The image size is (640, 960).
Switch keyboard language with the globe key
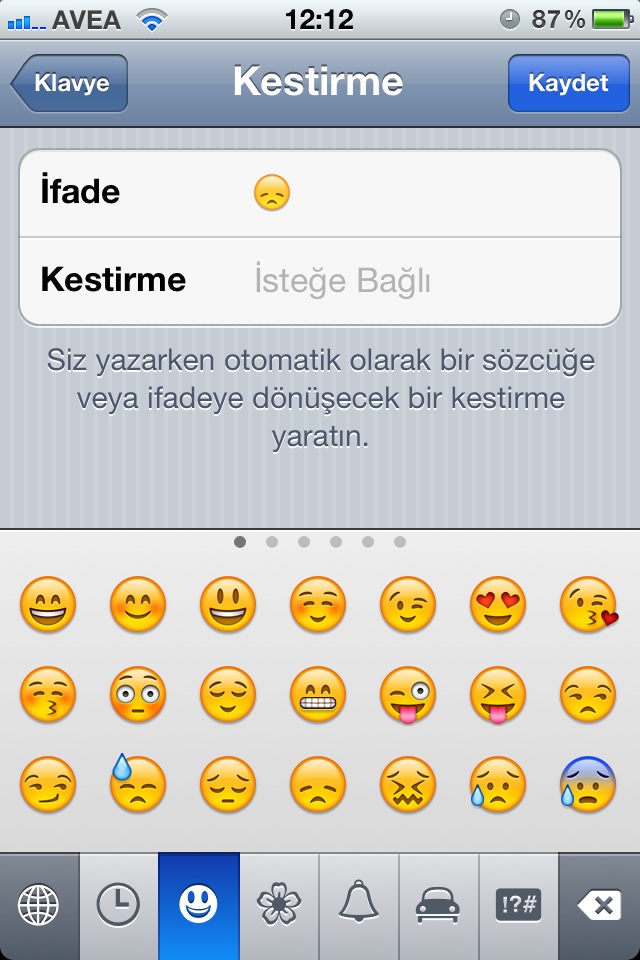(39, 906)
